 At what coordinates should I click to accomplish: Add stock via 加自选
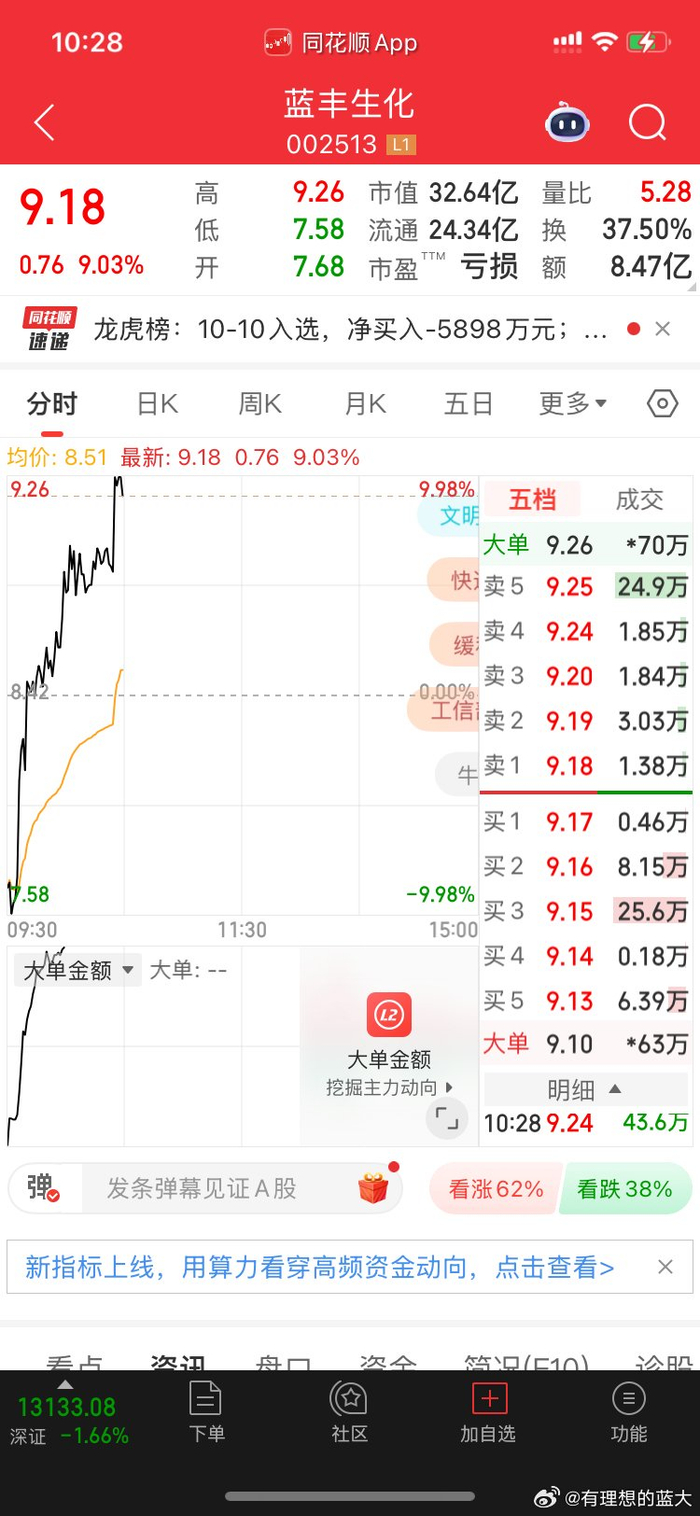point(488,1411)
